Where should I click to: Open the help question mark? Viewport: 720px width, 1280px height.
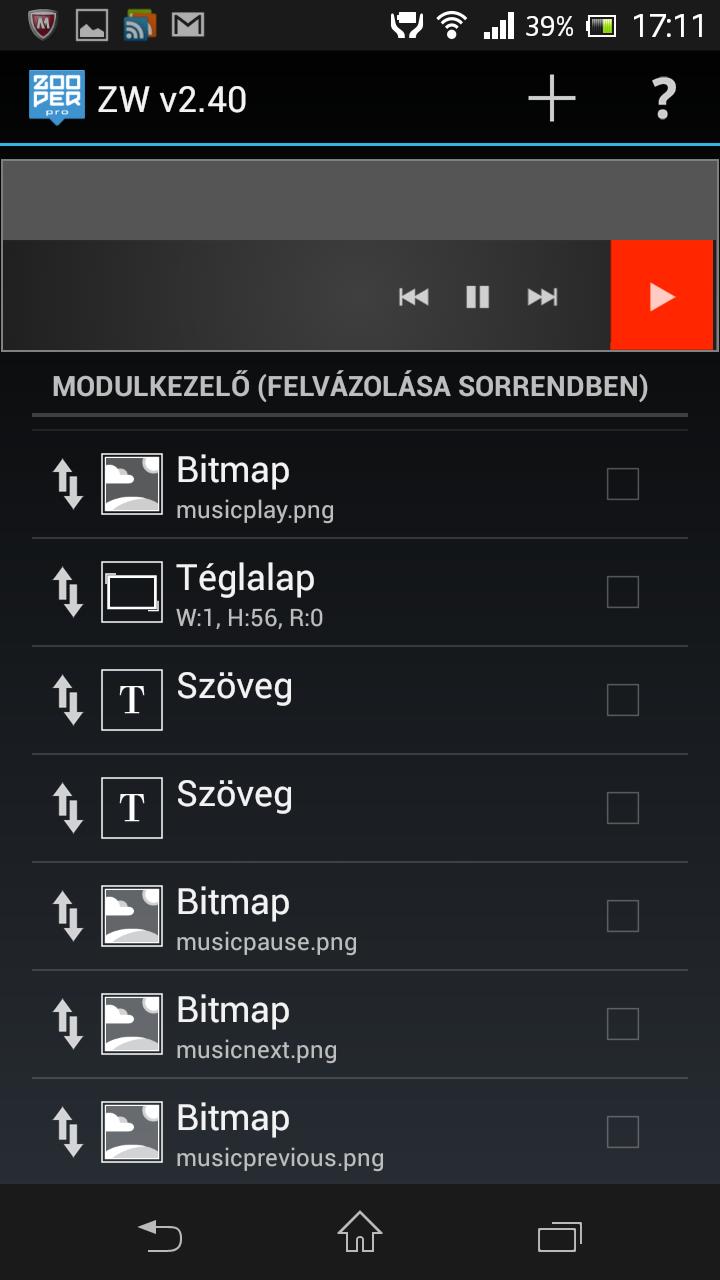pos(663,98)
